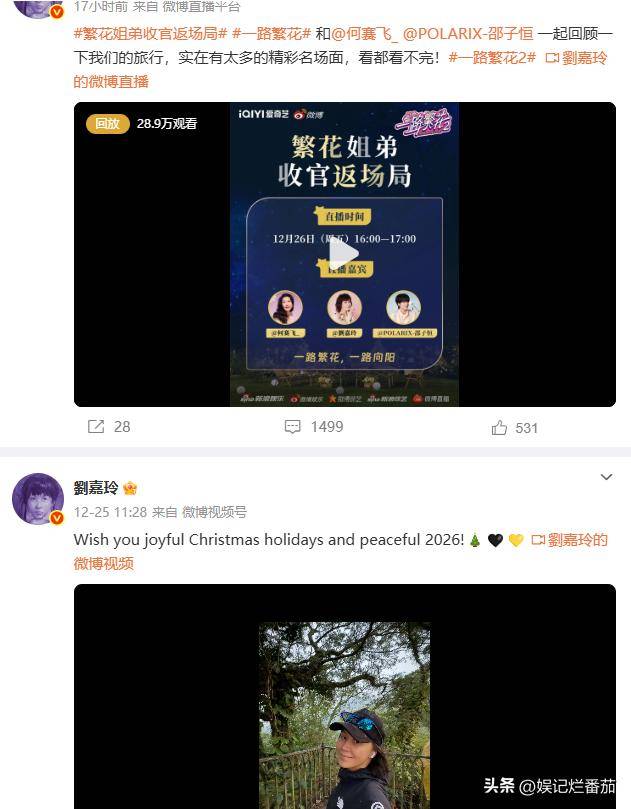Open 劉嘉玲's avatar on the Christmas post

(x=38, y=499)
